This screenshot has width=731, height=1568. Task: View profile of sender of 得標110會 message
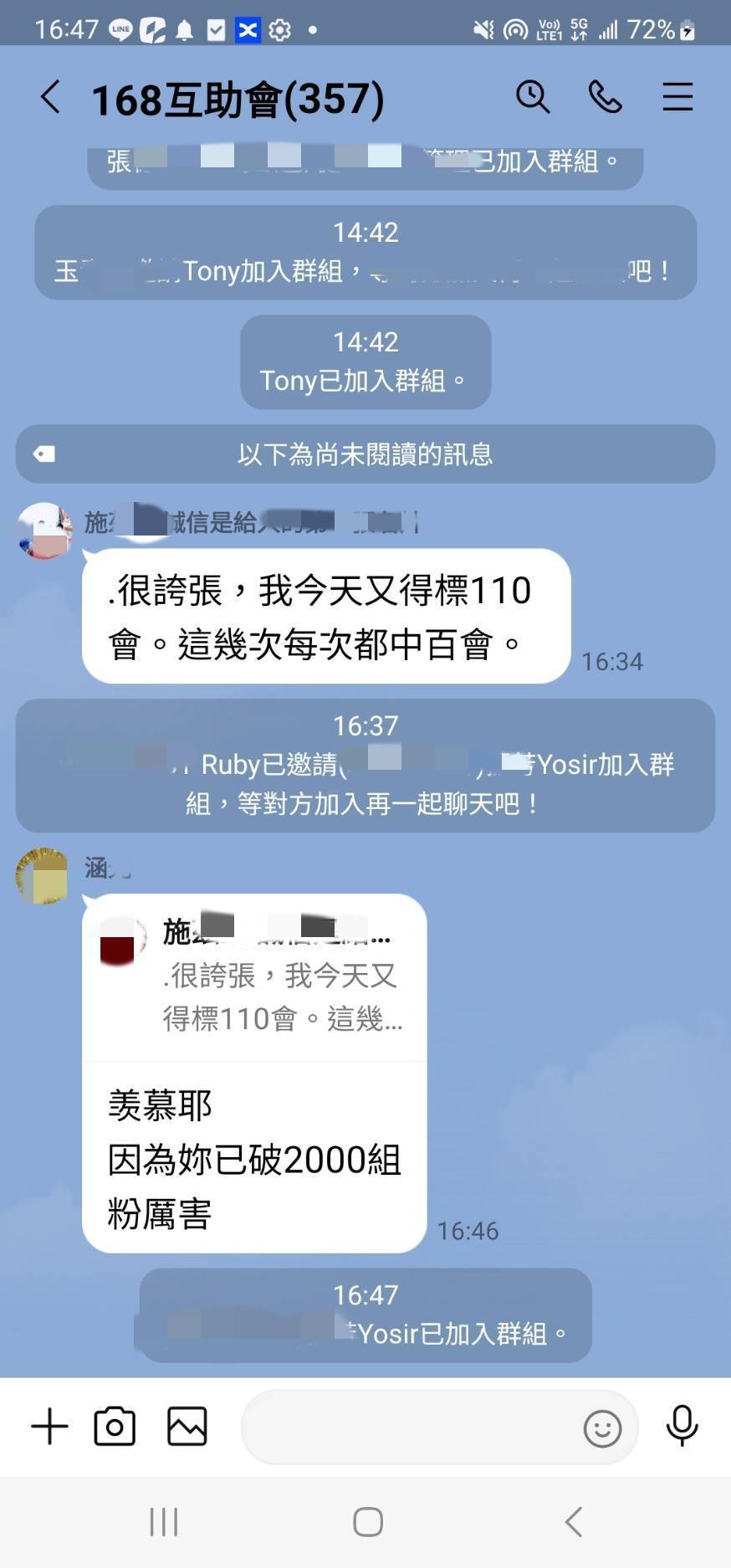43,530
